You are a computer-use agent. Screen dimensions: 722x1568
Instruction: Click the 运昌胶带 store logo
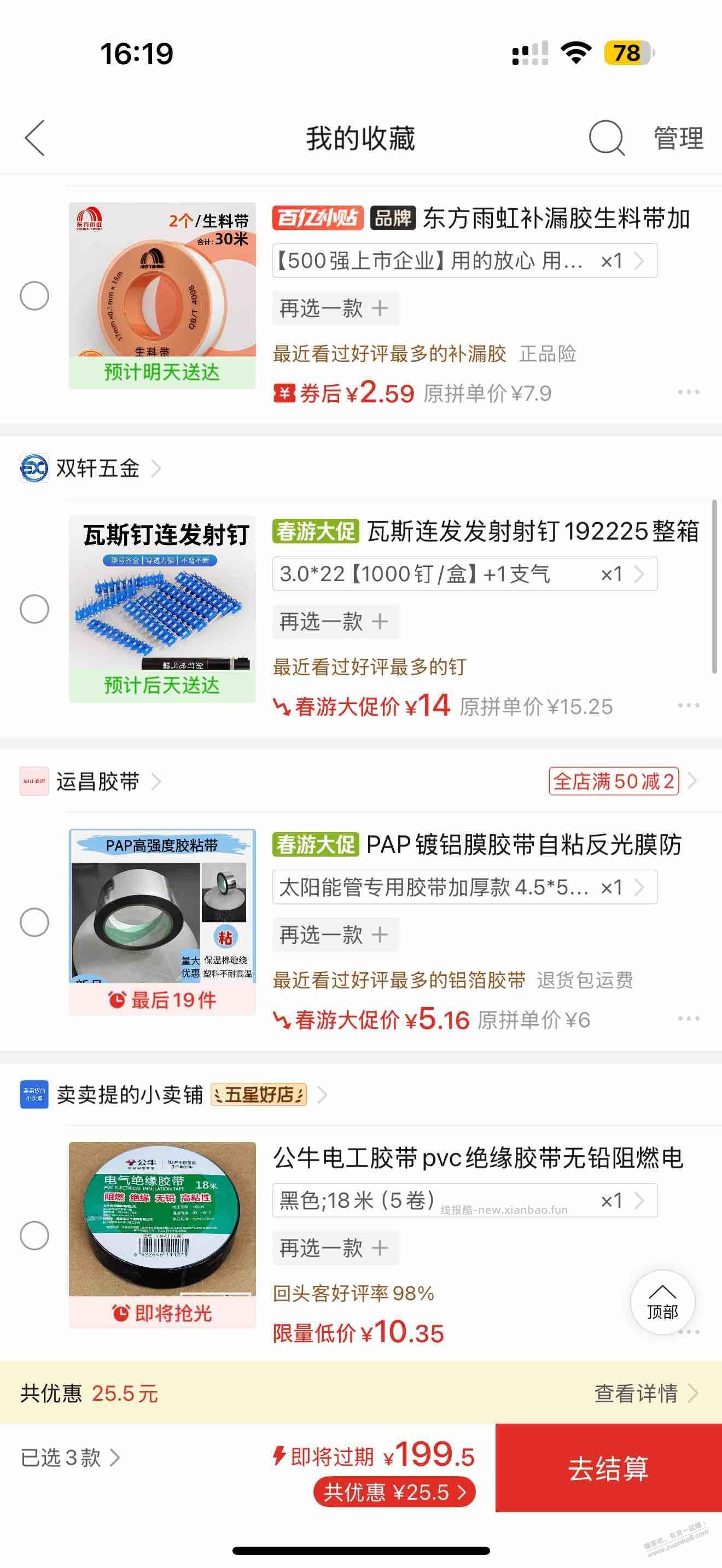(32, 782)
